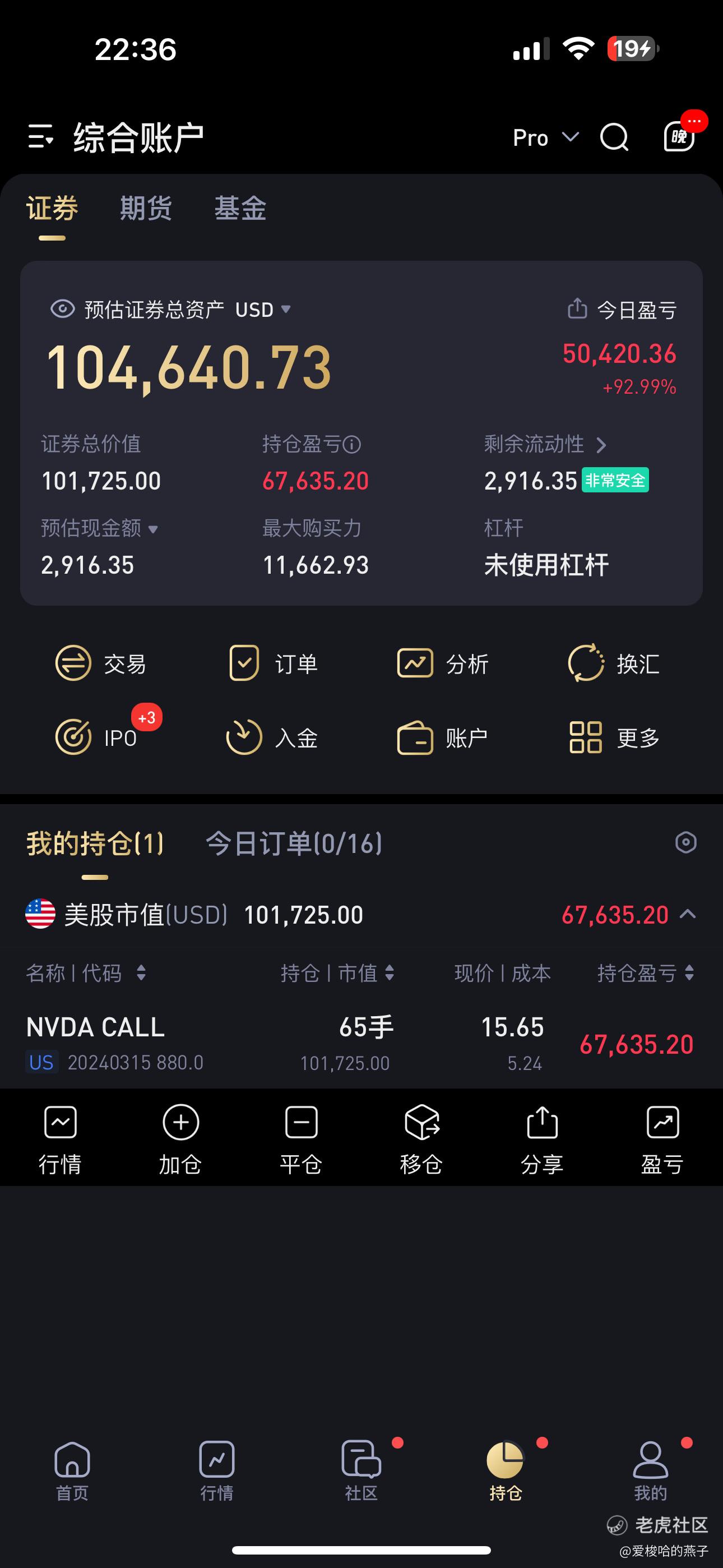Switch to the 期货 tab

(x=146, y=208)
